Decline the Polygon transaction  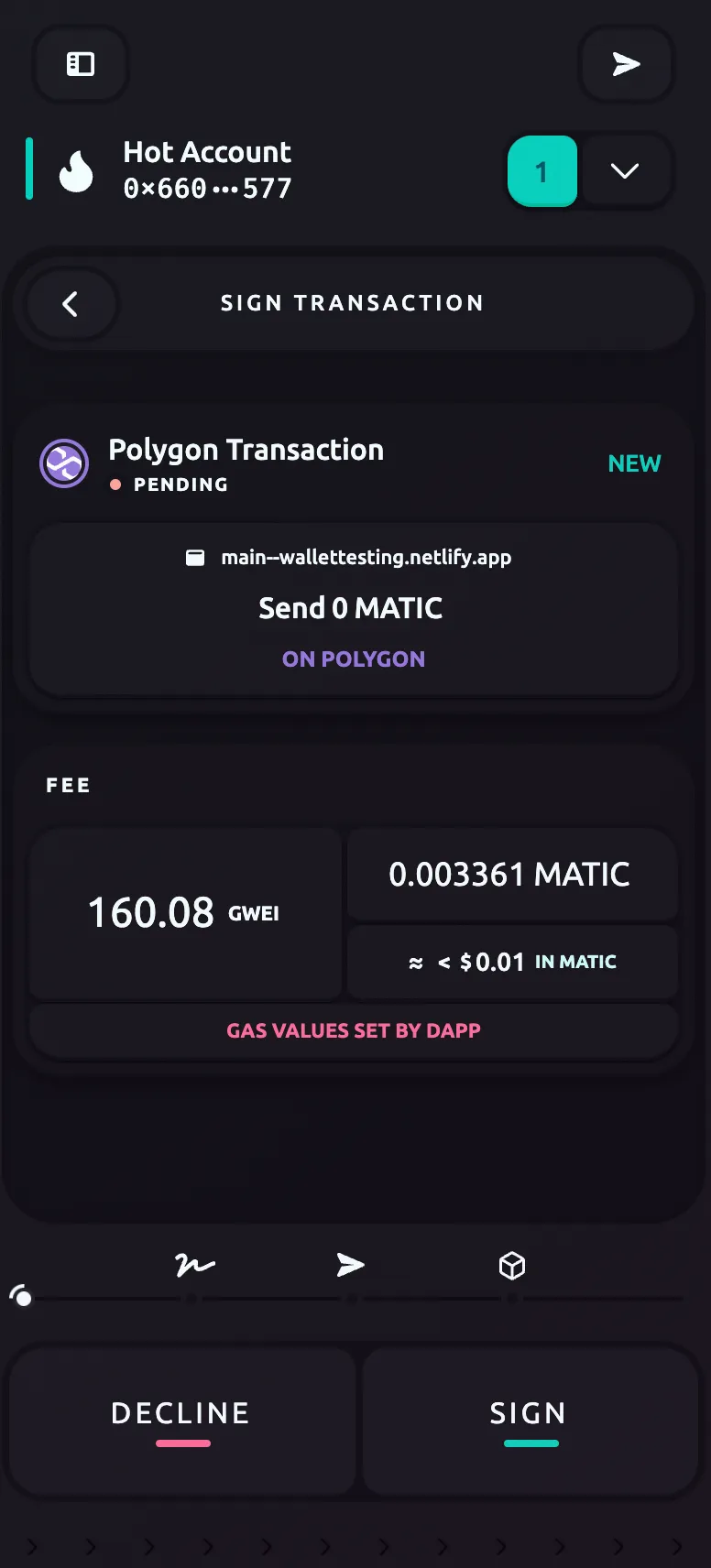point(181,1419)
